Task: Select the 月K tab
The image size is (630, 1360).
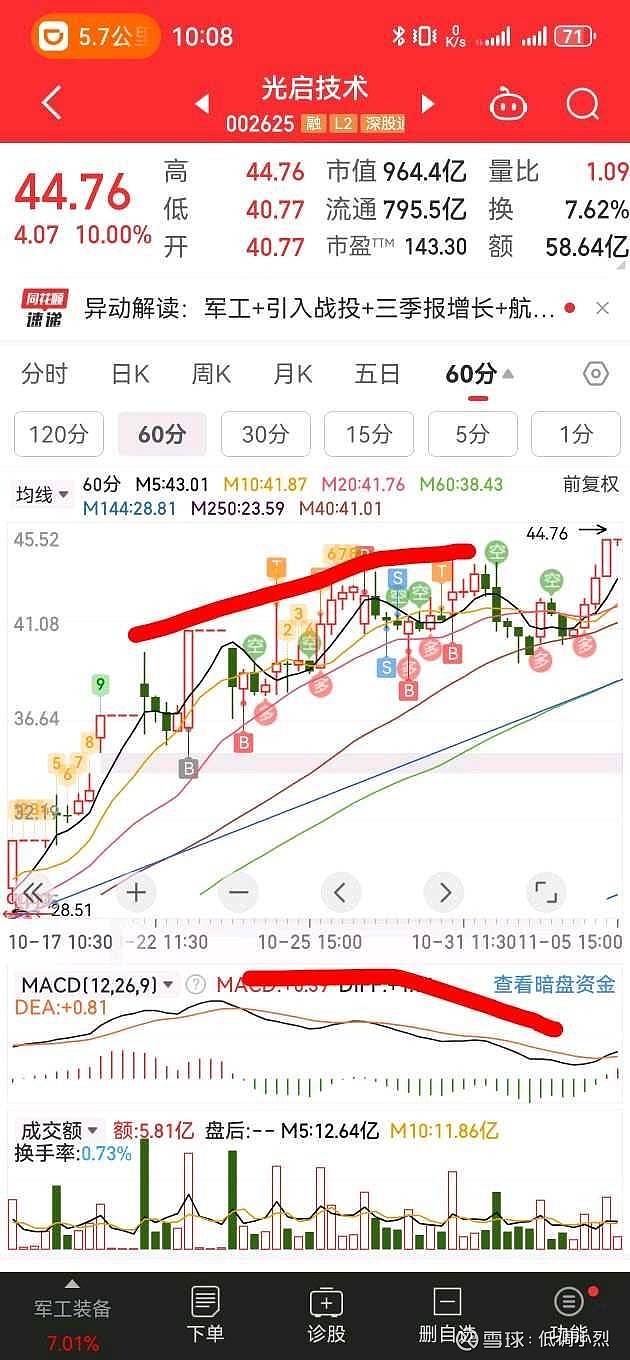Action: coord(293,374)
